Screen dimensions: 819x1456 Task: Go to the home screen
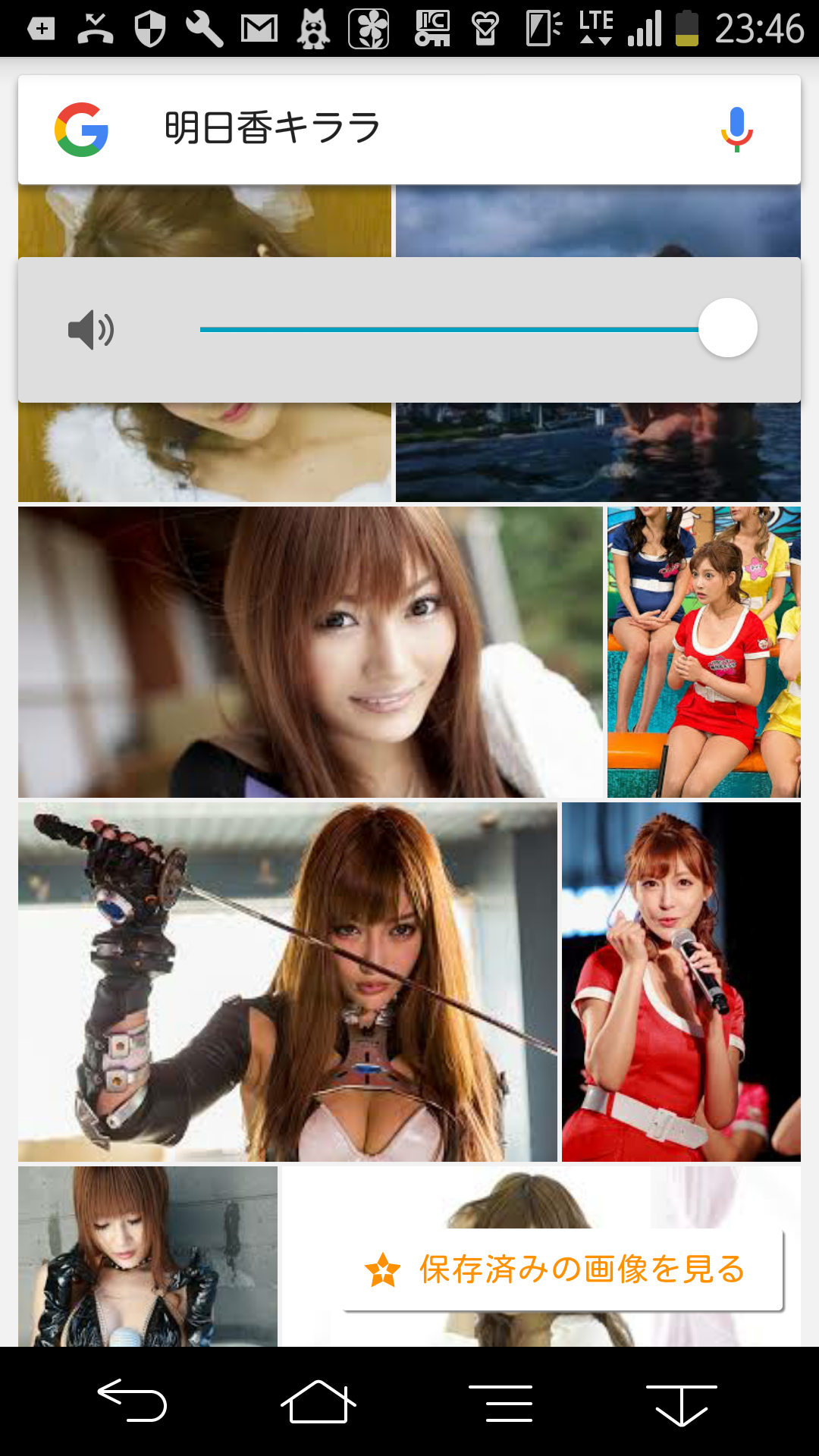coord(318,1401)
